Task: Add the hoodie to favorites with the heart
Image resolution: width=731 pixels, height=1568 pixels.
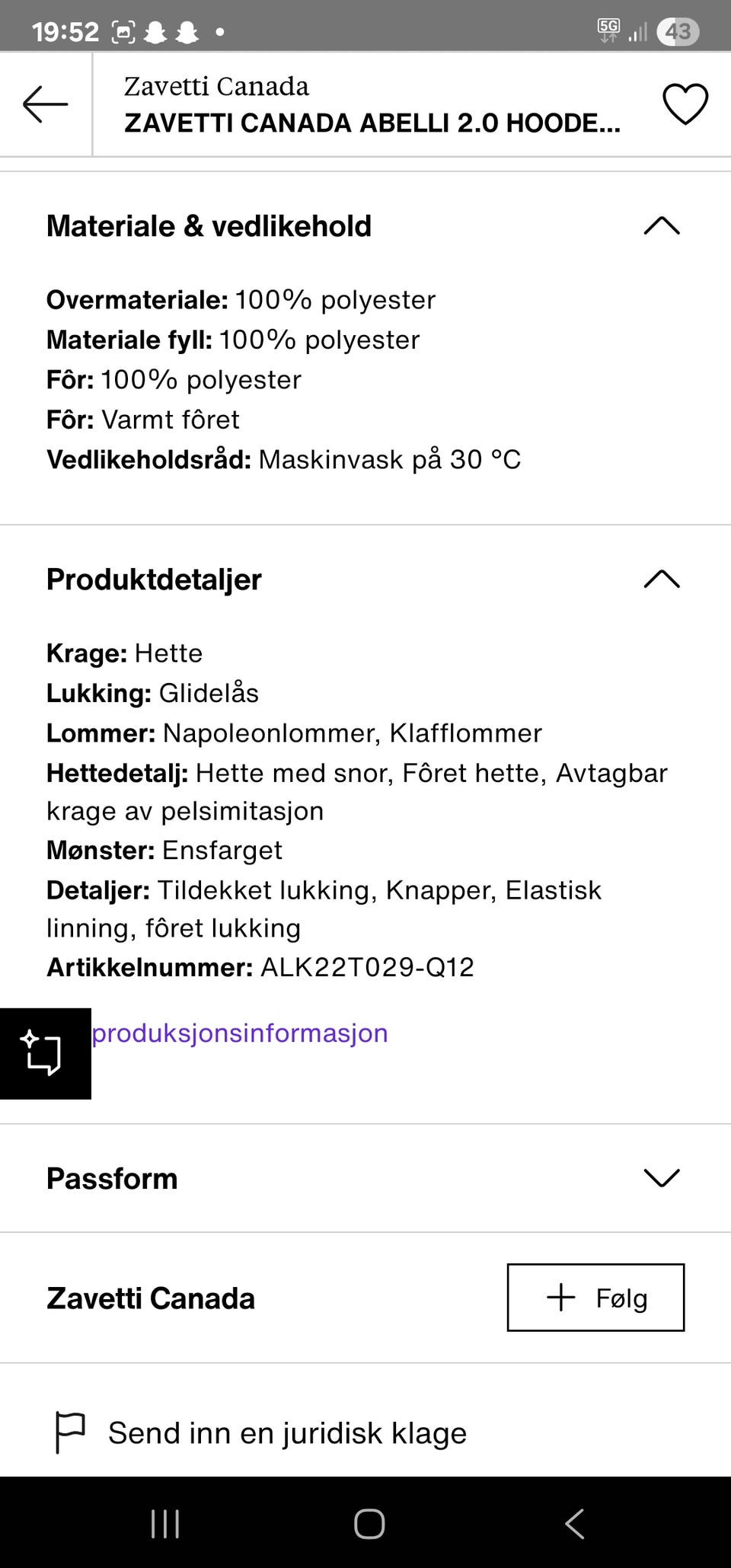Action: 683,104
